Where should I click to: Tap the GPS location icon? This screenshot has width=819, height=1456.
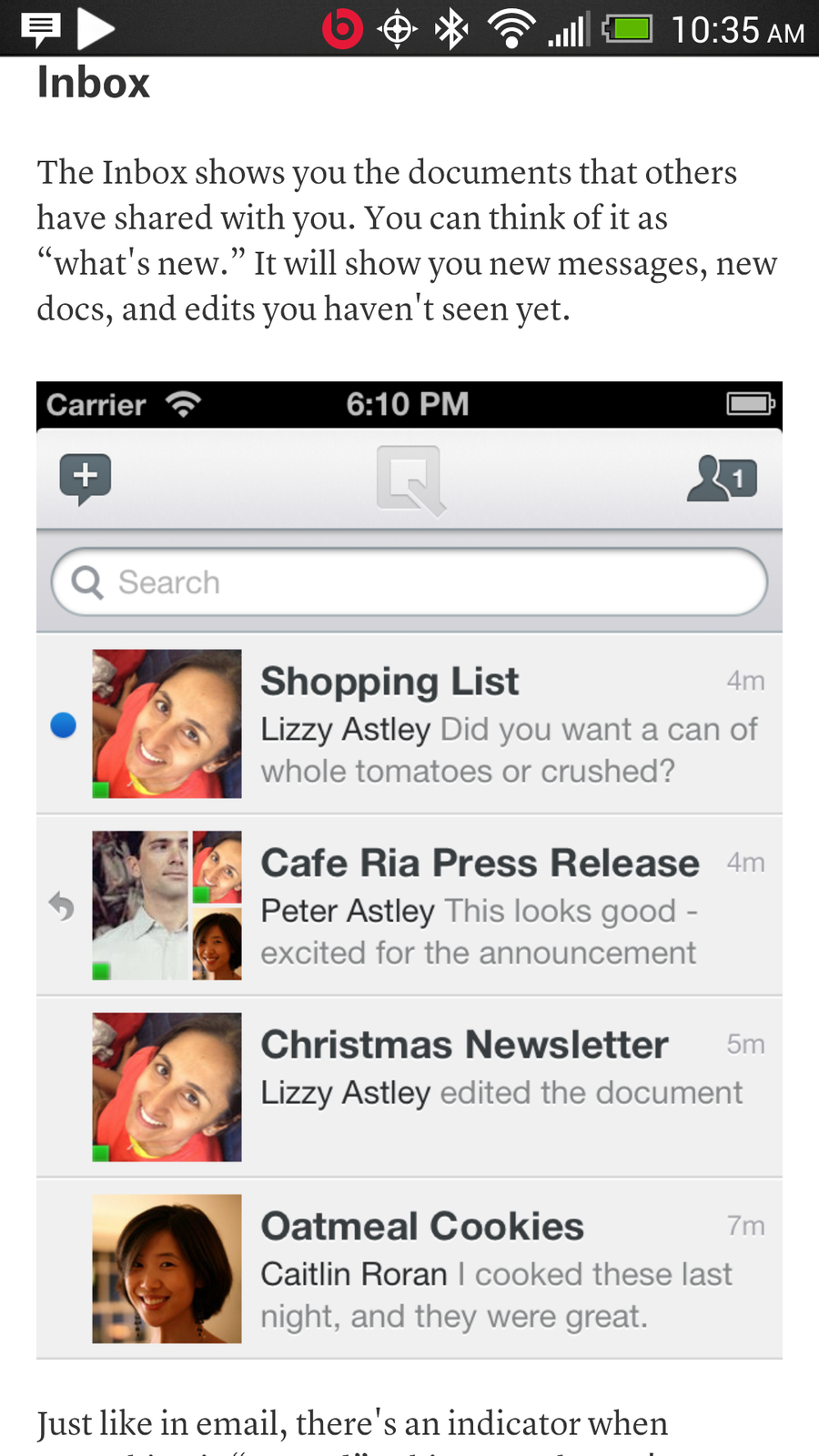pyautogui.click(x=397, y=27)
